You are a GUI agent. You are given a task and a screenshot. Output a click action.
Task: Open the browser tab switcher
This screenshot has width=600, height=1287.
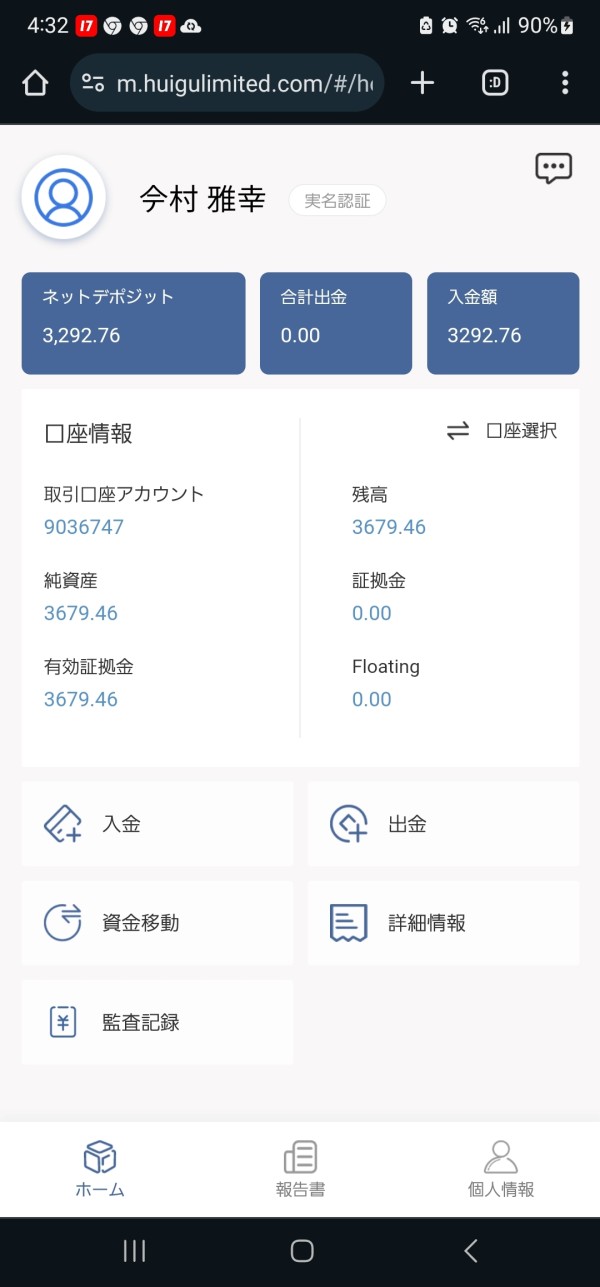(x=495, y=83)
